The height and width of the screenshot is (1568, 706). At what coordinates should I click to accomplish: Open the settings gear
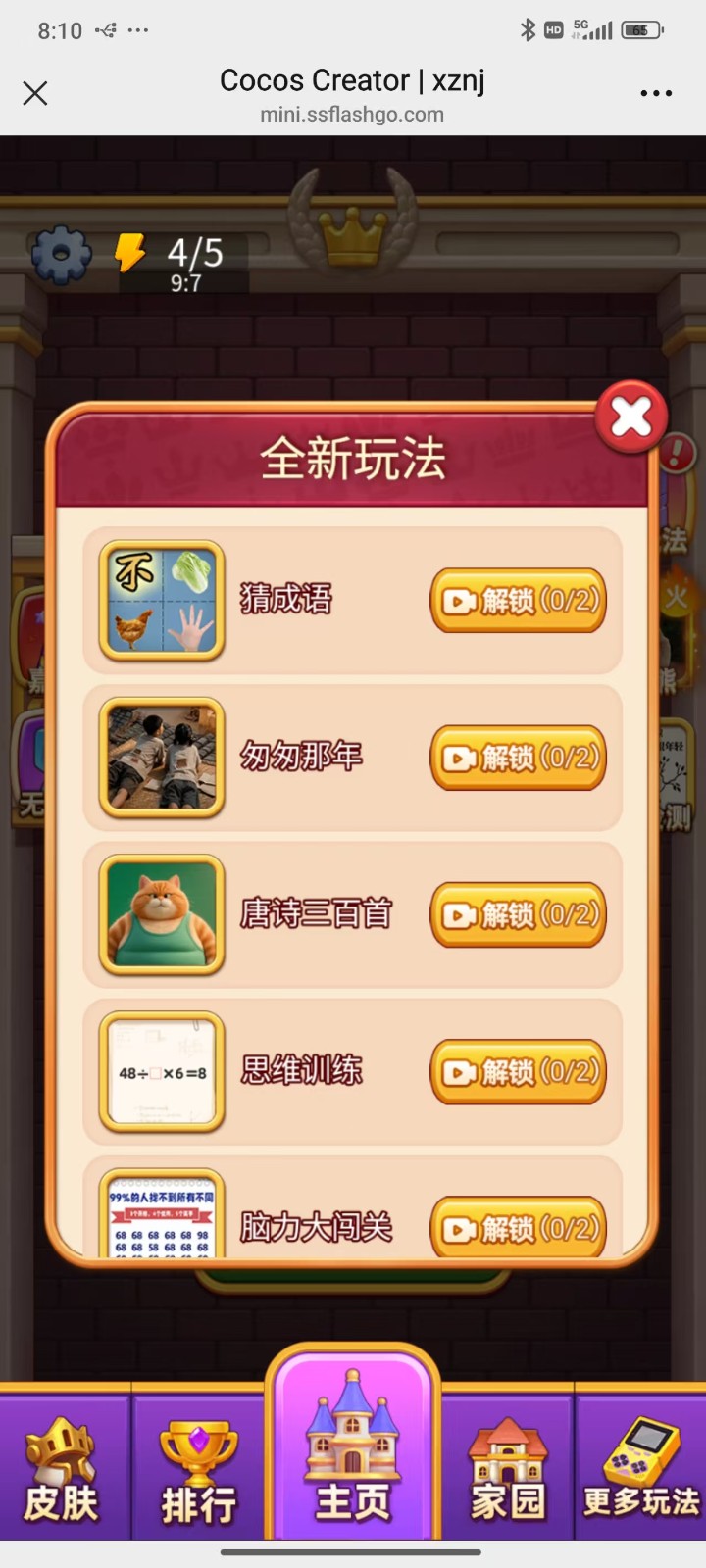(x=61, y=255)
